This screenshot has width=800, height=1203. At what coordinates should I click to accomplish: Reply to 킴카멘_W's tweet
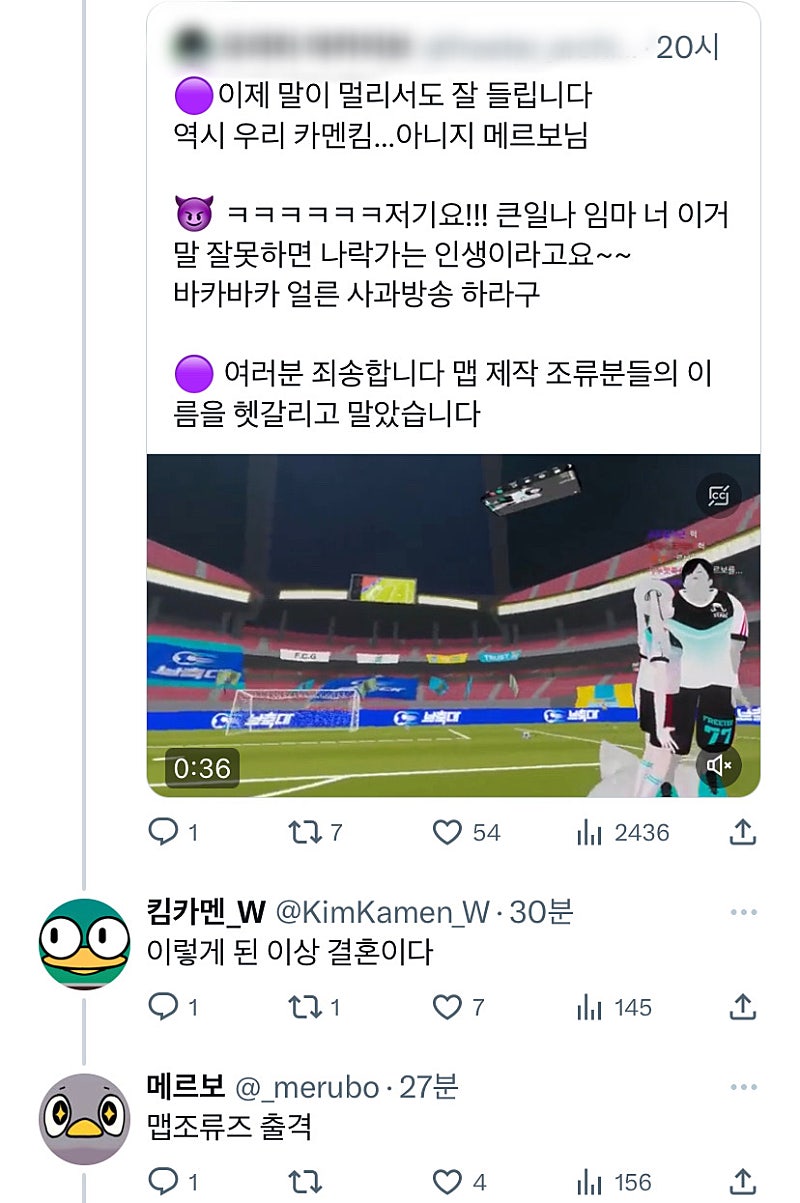163,1007
